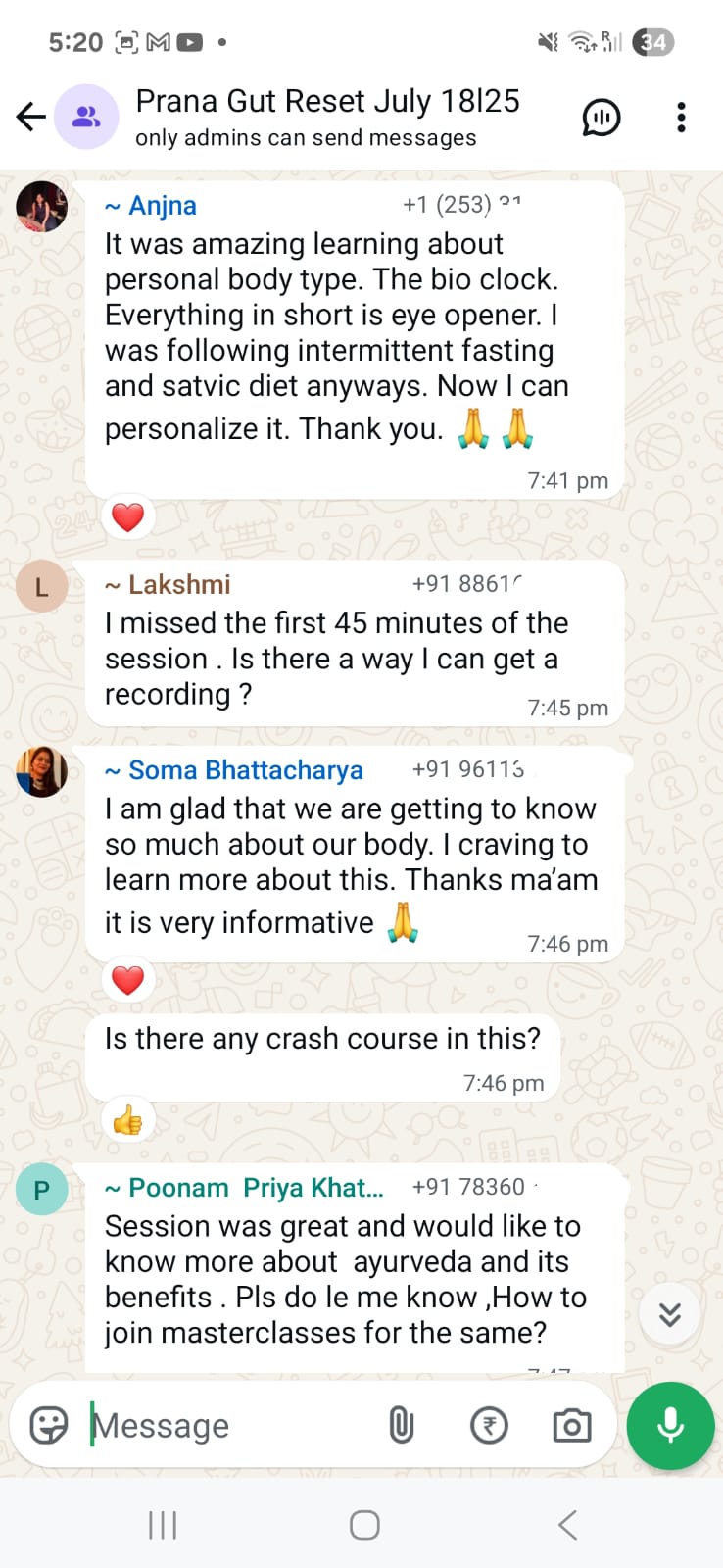The image size is (723, 1568).
Task: Record a voice message with the microphone
Action: tap(671, 1426)
